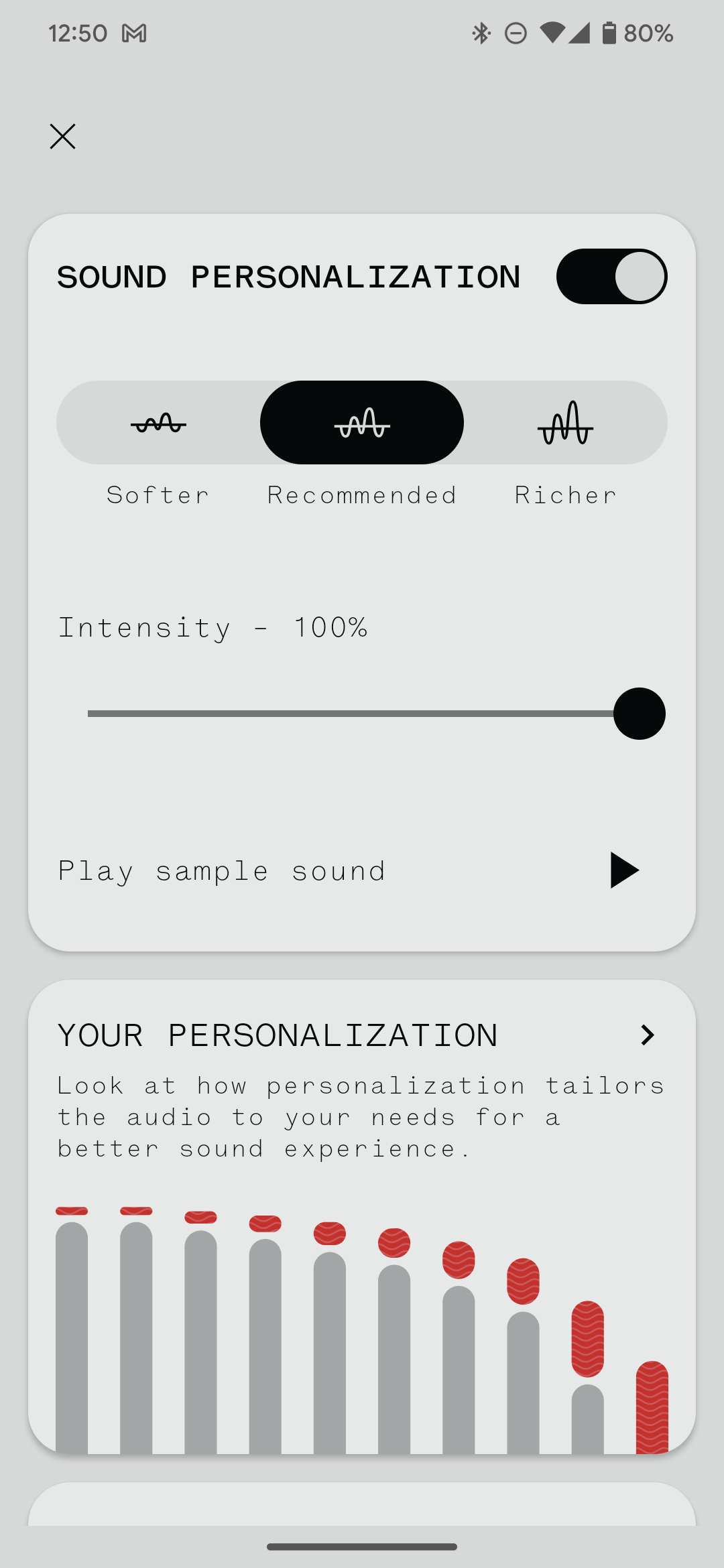Select the Softer sound profile
The width and height of the screenshot is (724, 1568).
[158, 423]
